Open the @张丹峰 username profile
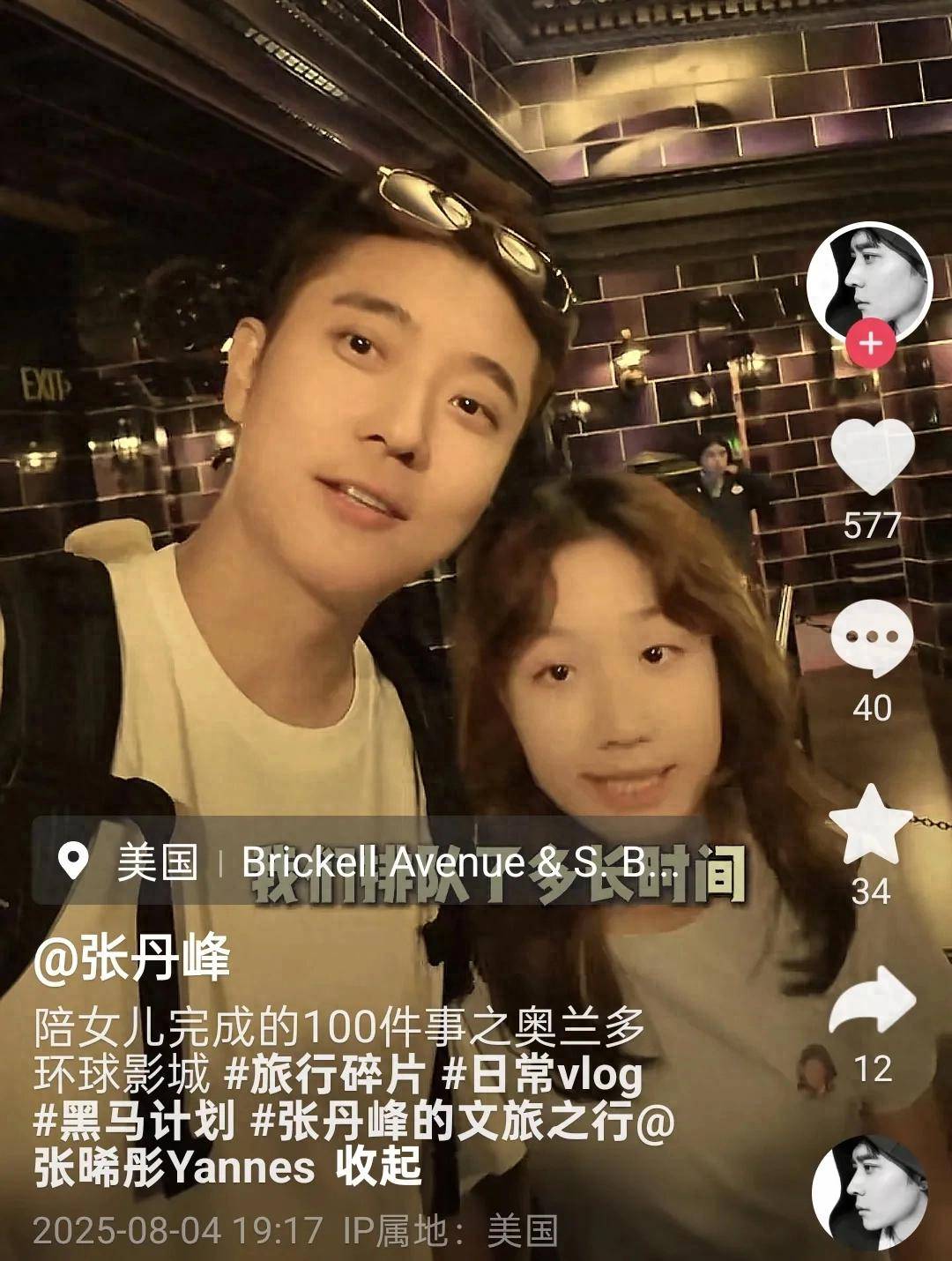 tap(131, 959)
